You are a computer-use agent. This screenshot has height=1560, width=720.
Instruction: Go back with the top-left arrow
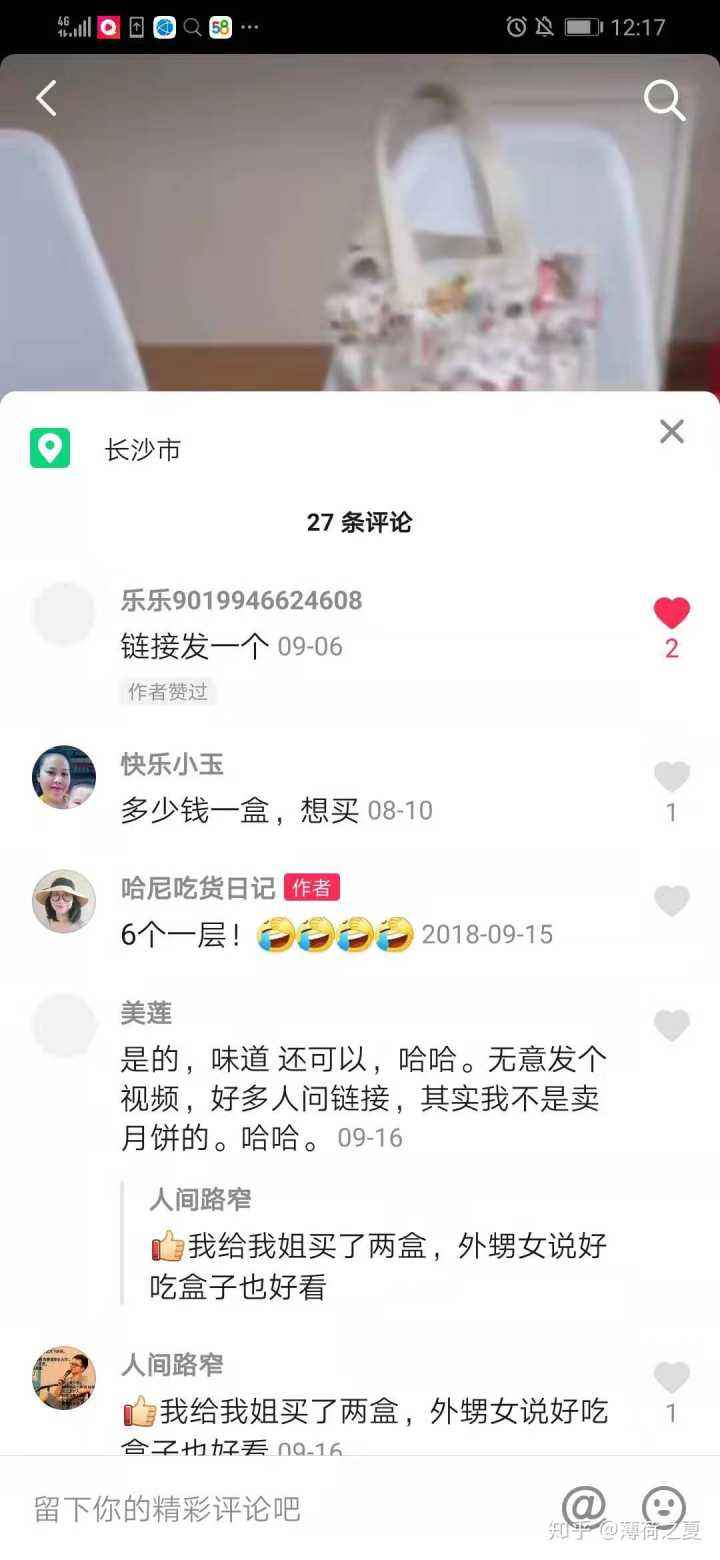46,98
